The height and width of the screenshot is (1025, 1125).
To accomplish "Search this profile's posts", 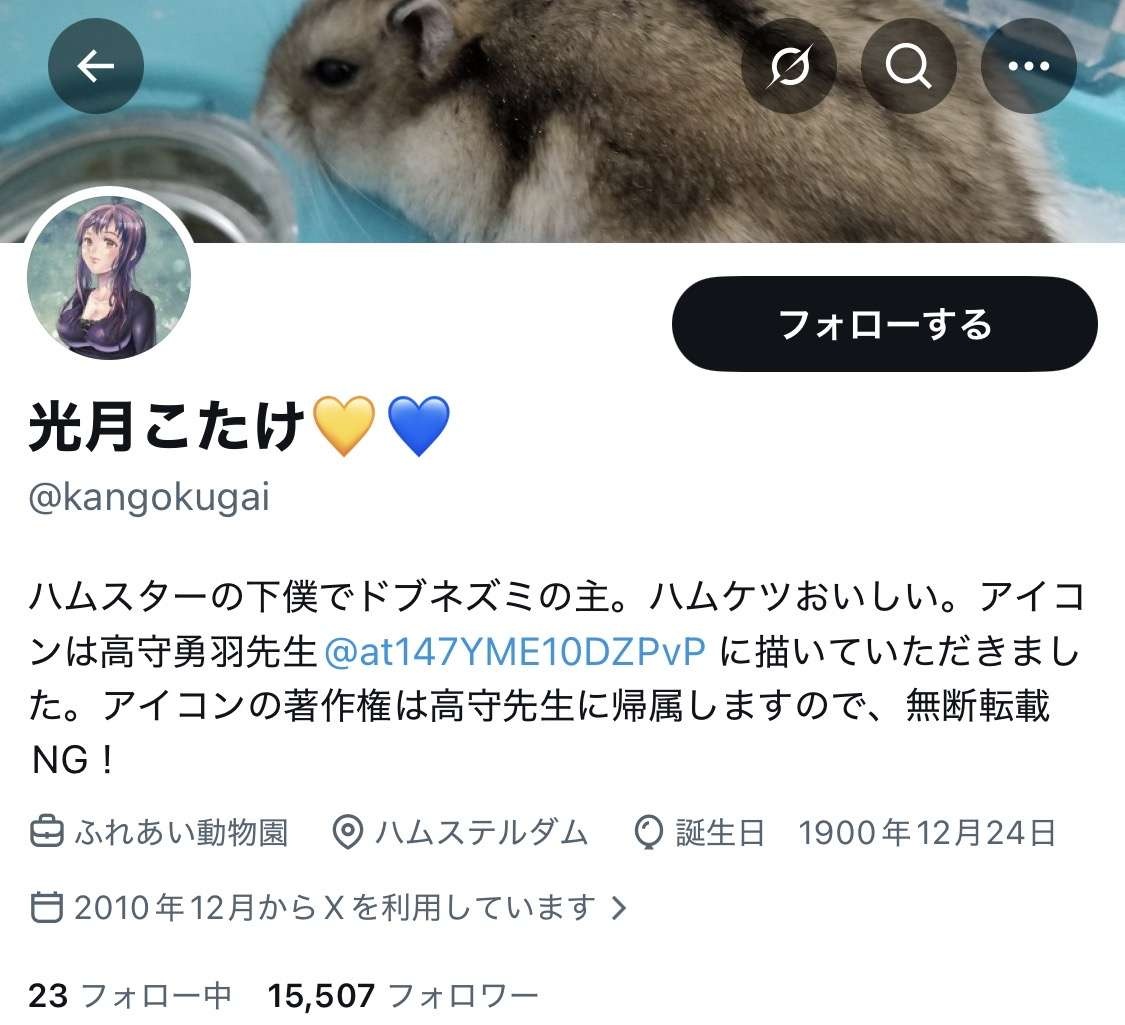I will point(908,66).
